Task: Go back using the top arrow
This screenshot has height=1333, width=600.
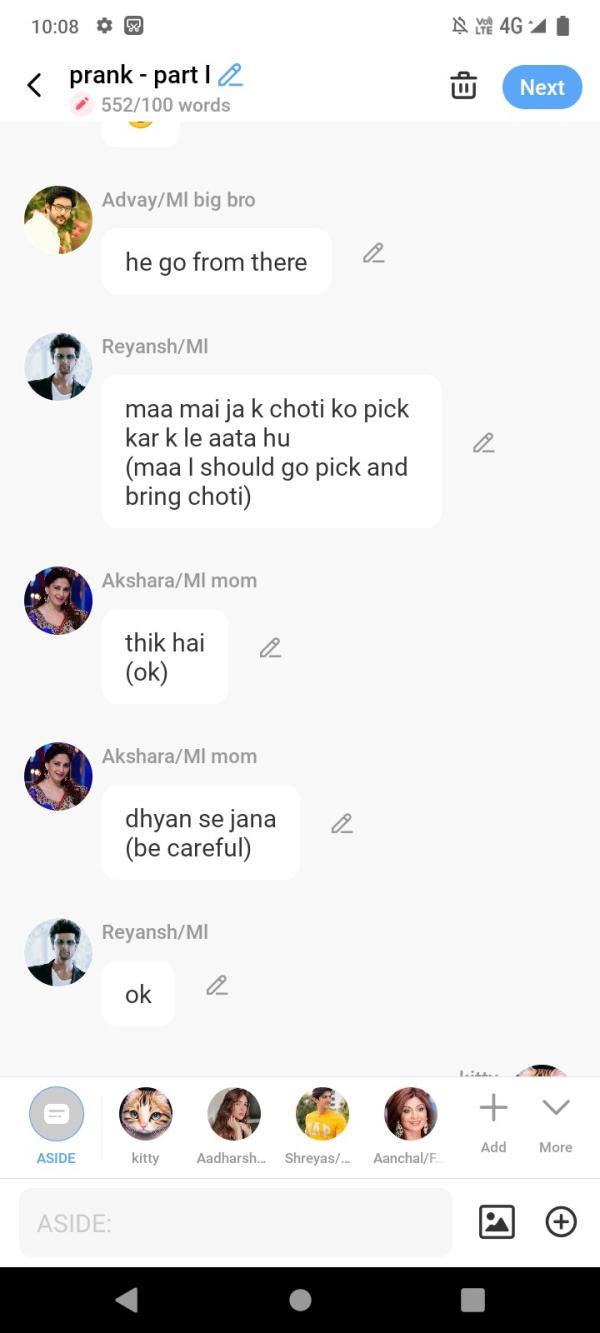Action: click(x=34, y=86)
